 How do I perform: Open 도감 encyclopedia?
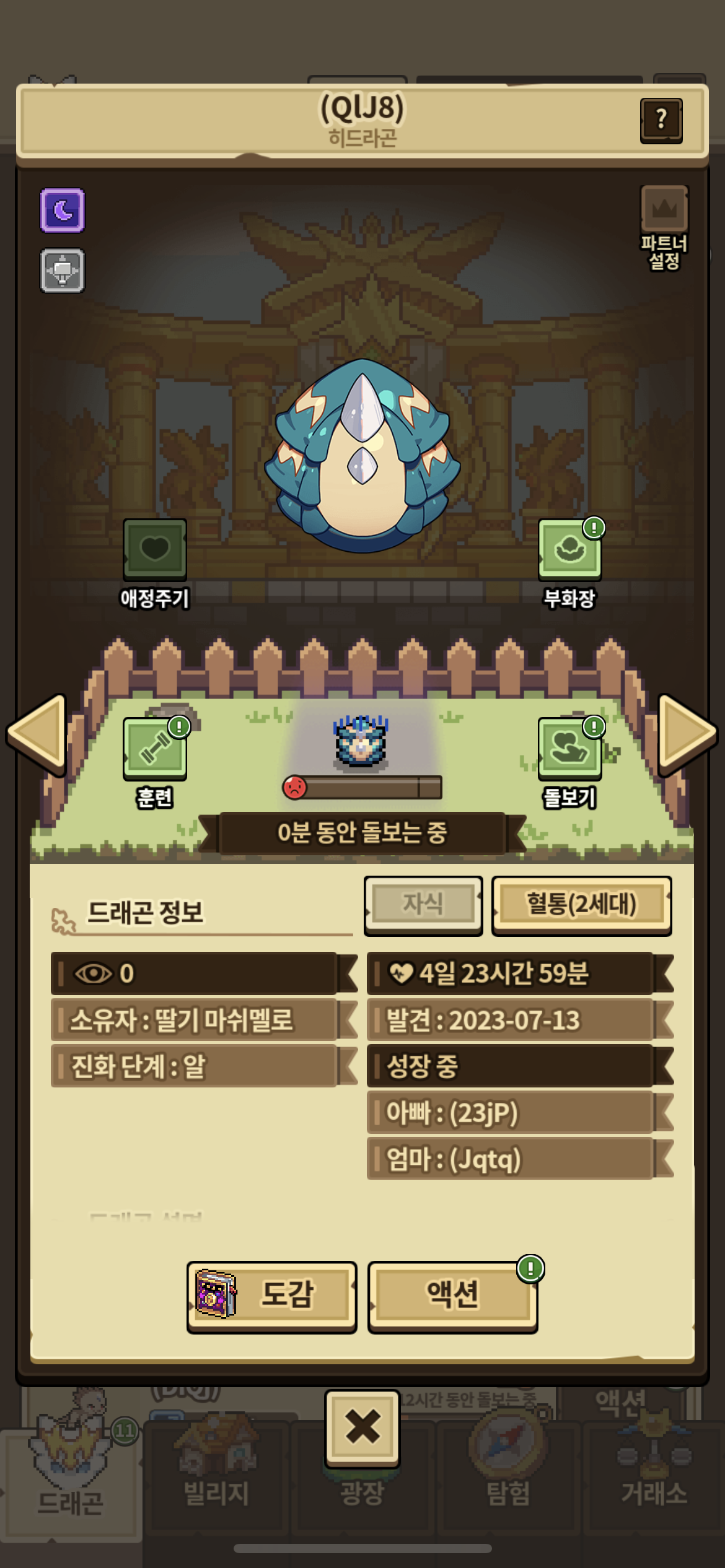[x=271, y=1296]
